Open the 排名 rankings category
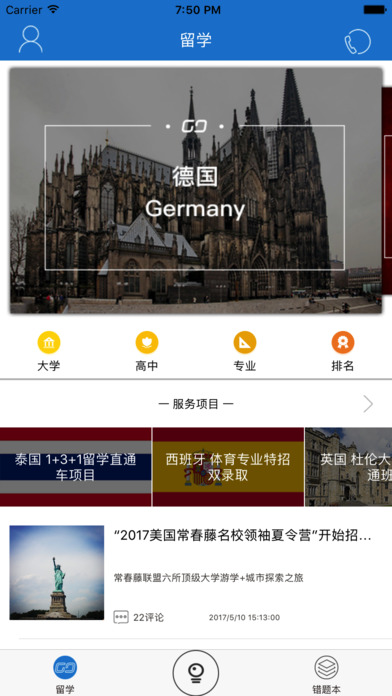392x696 pixels. 343,352
